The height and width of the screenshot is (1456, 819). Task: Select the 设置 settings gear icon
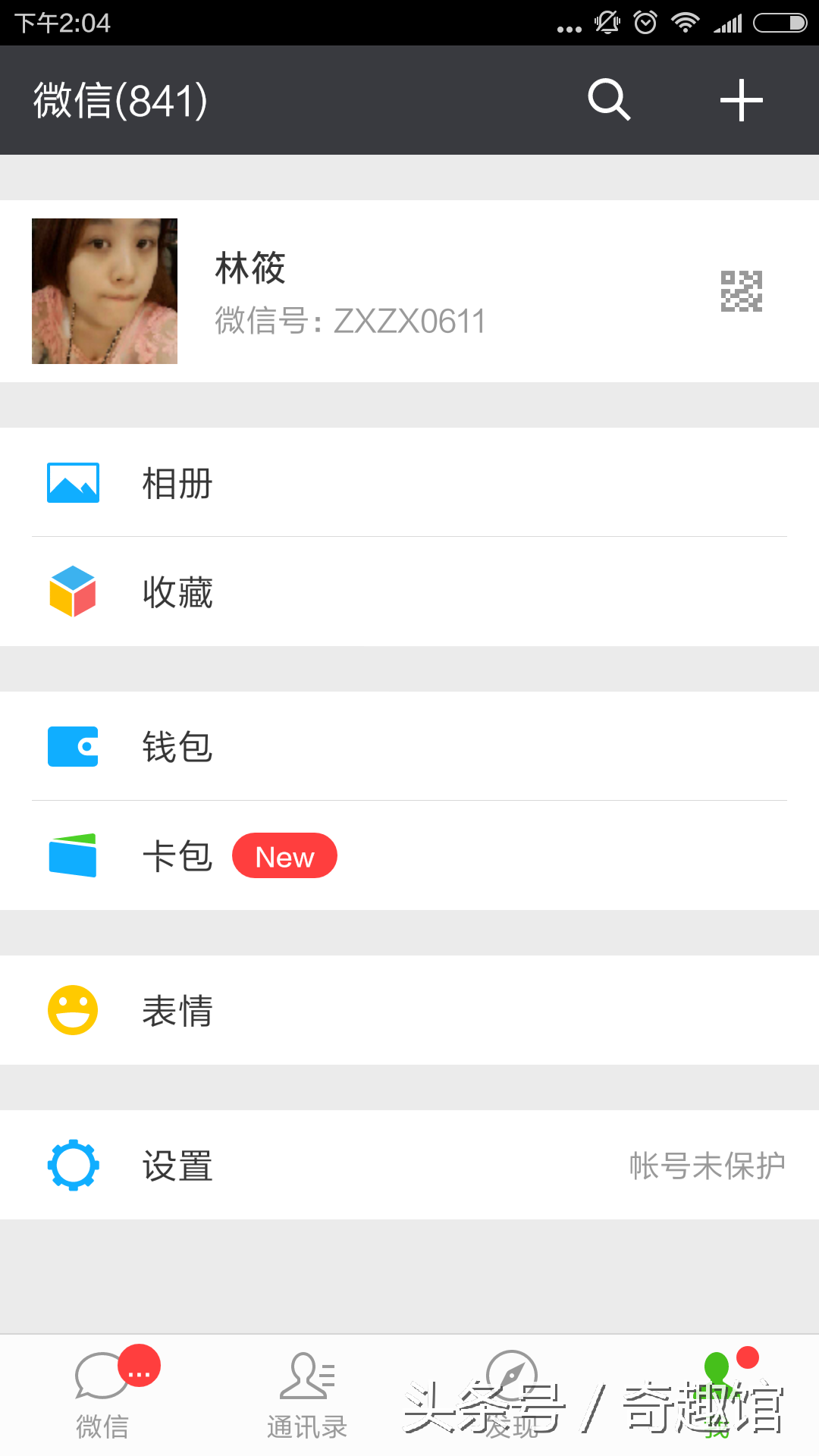tap(73, 1164)
